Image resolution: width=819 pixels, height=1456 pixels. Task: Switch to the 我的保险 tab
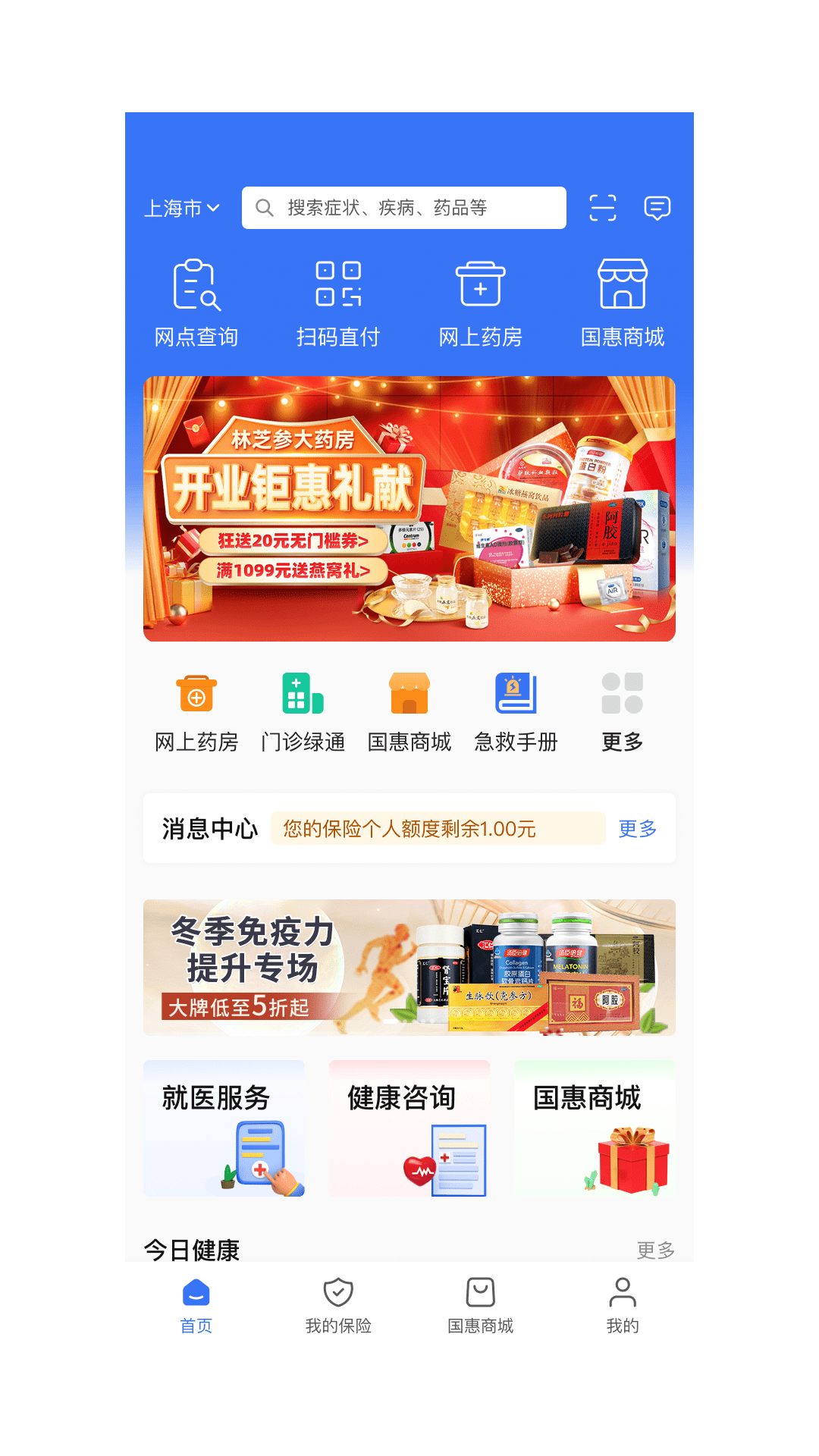338,1304
